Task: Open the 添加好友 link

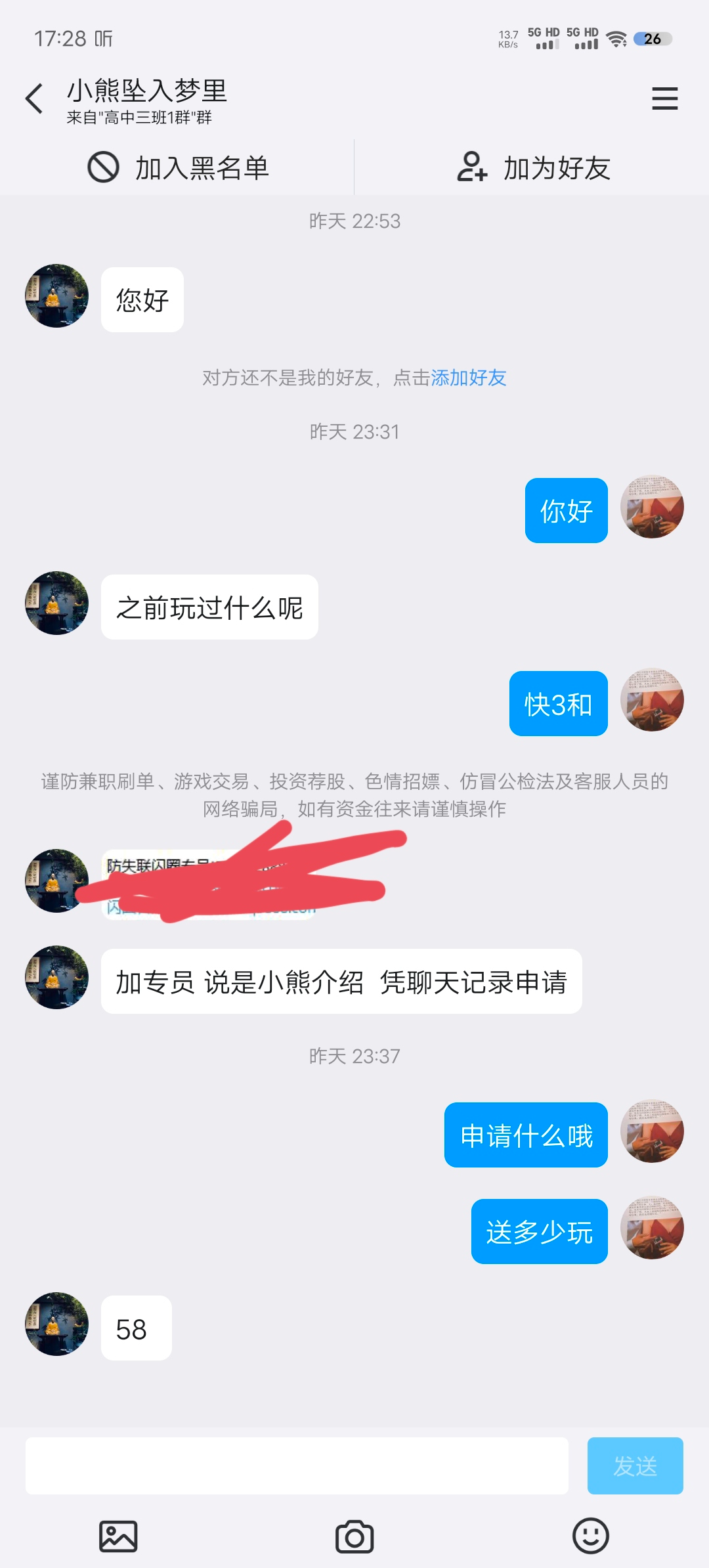Action: (468, 378)
